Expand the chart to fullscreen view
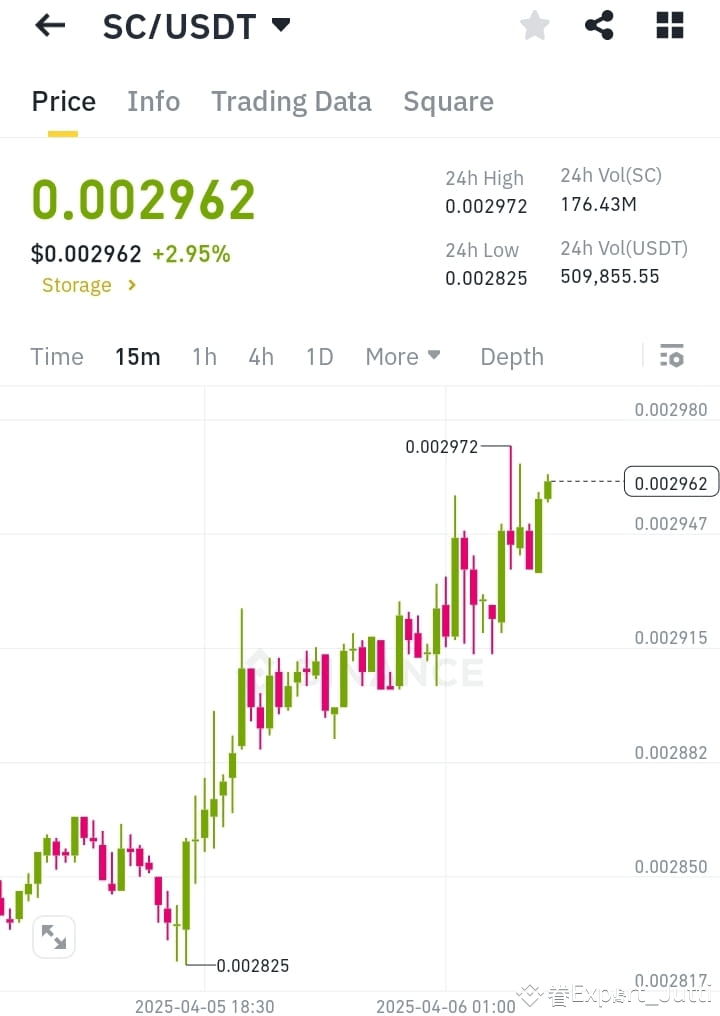 tap(54, 937)
